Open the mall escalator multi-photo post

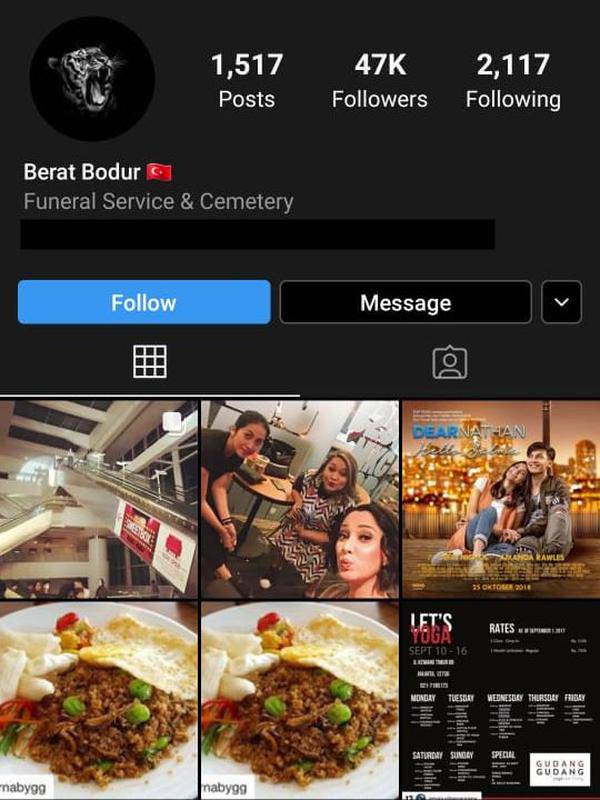point(98,498)
